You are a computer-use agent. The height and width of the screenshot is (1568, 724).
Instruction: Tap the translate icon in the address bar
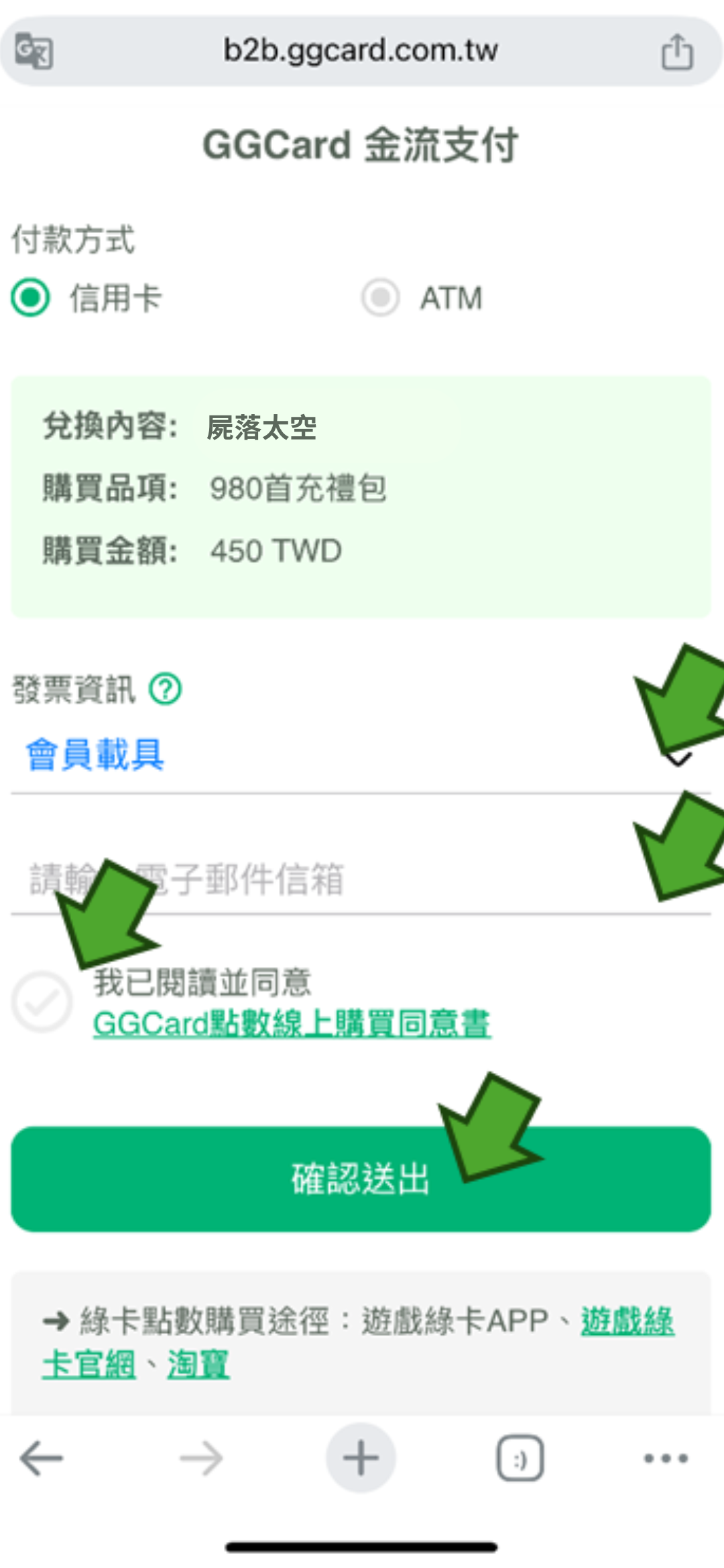(x=34, y=51)
